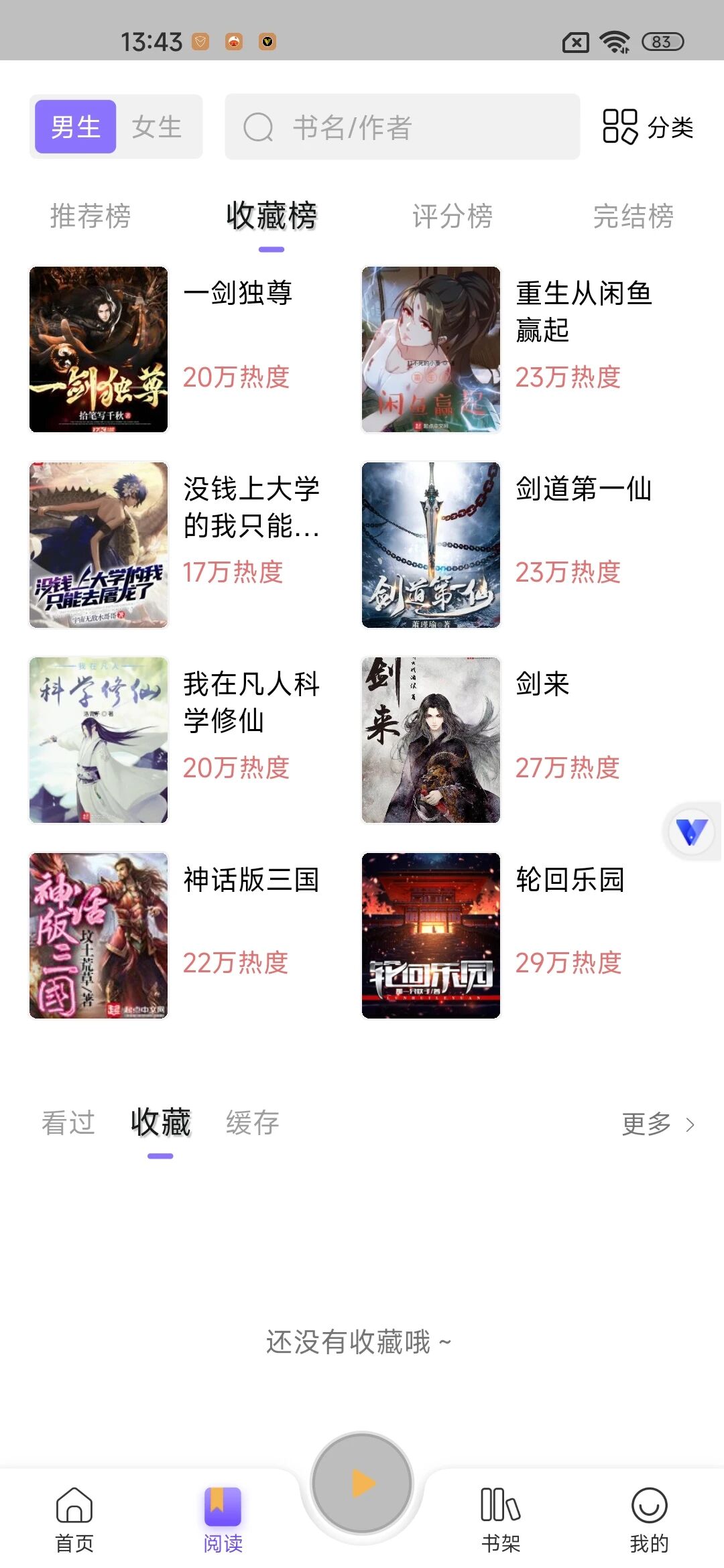The width and height of the screenshot is (724, 1568).
Task: Switch to the 评分榜 tab
Action: pos(452,216)
